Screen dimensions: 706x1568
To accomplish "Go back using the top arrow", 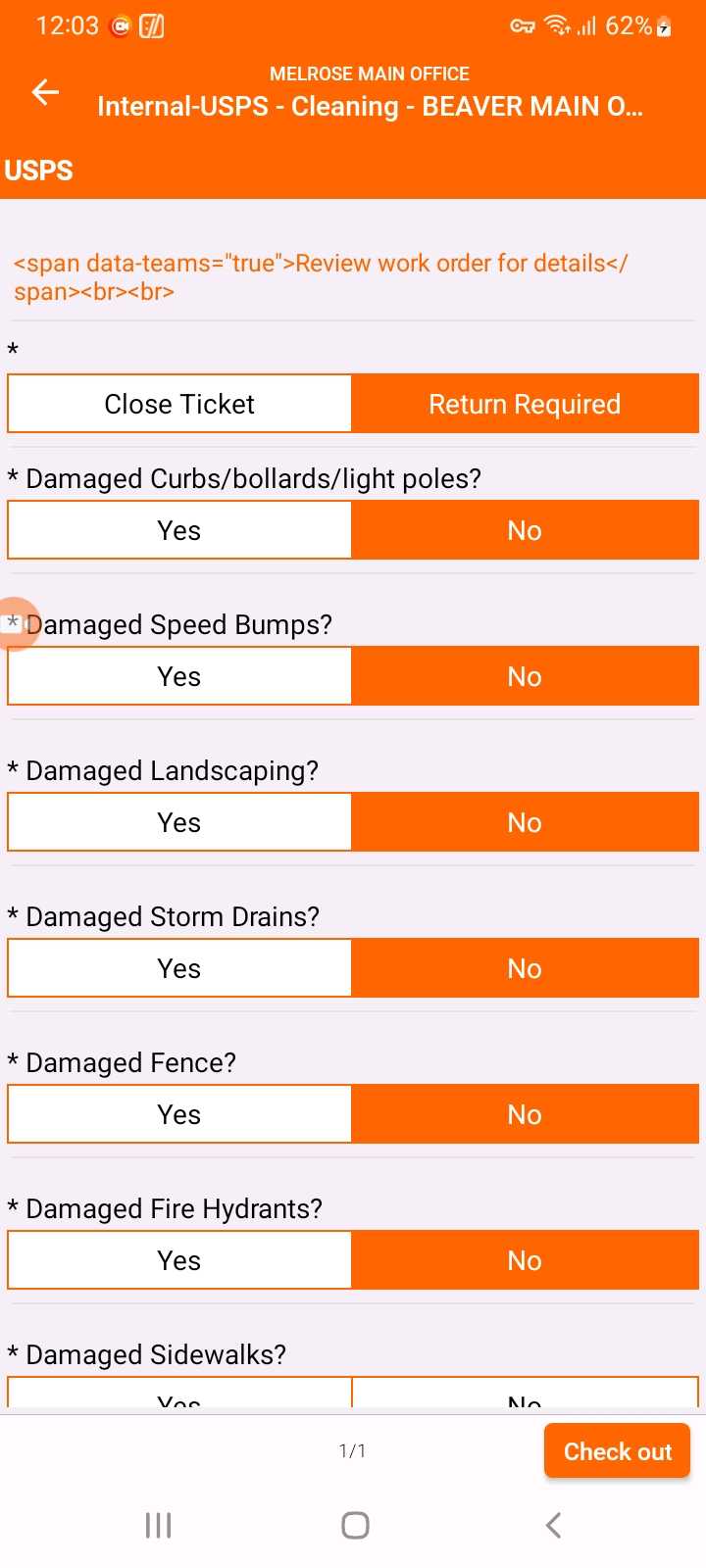I will click(x=45, y=92).
